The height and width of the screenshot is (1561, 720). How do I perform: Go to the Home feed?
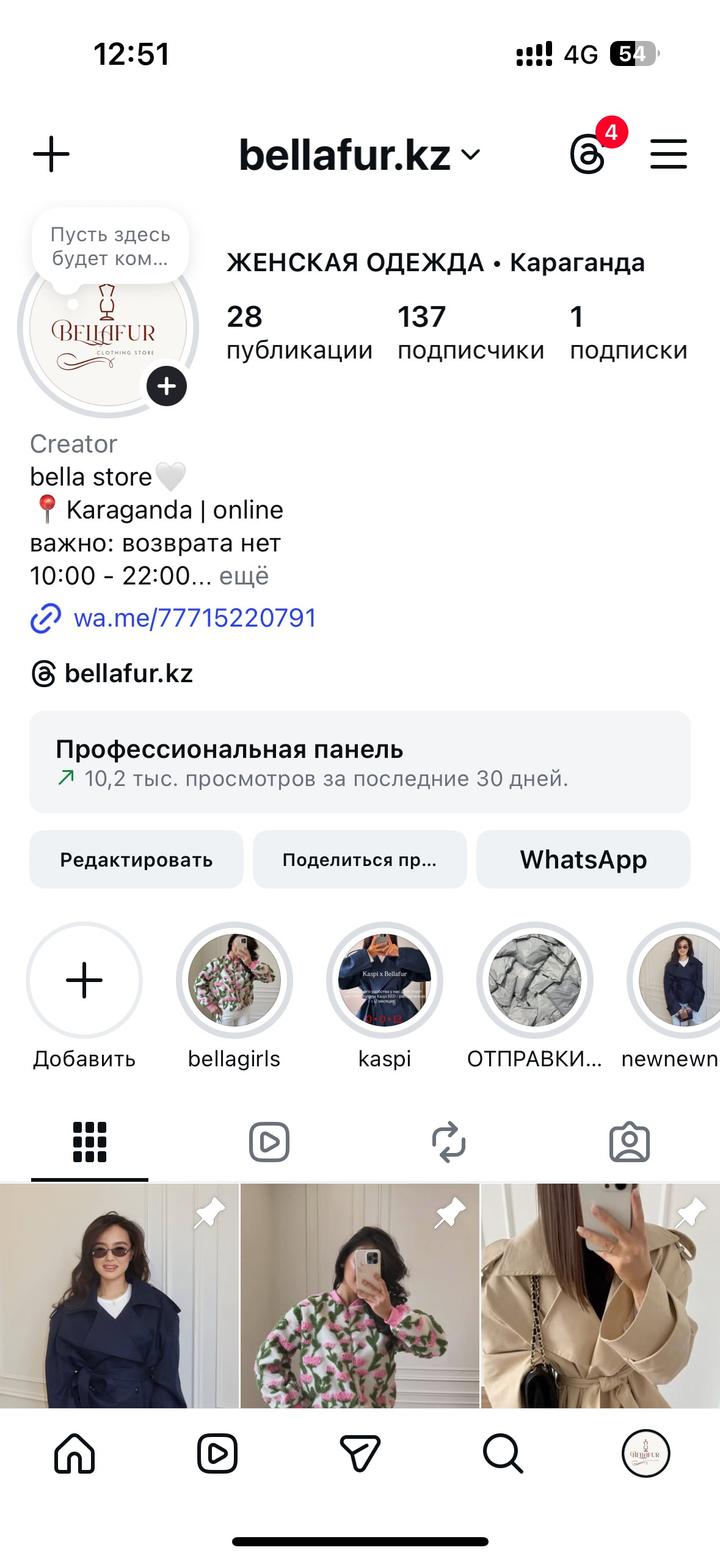click(x=74, y=1454)
